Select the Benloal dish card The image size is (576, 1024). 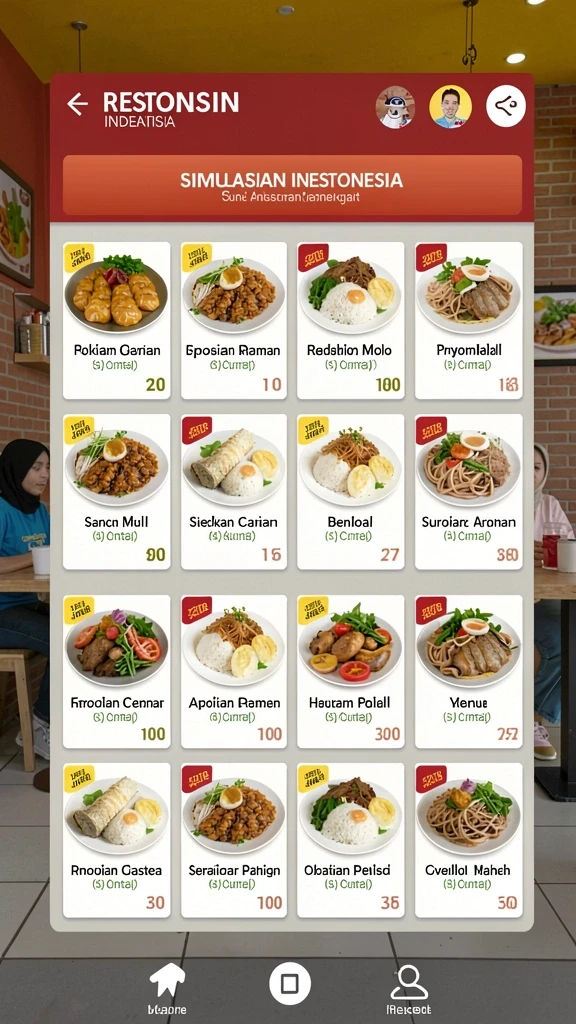(x=351, y=492)
